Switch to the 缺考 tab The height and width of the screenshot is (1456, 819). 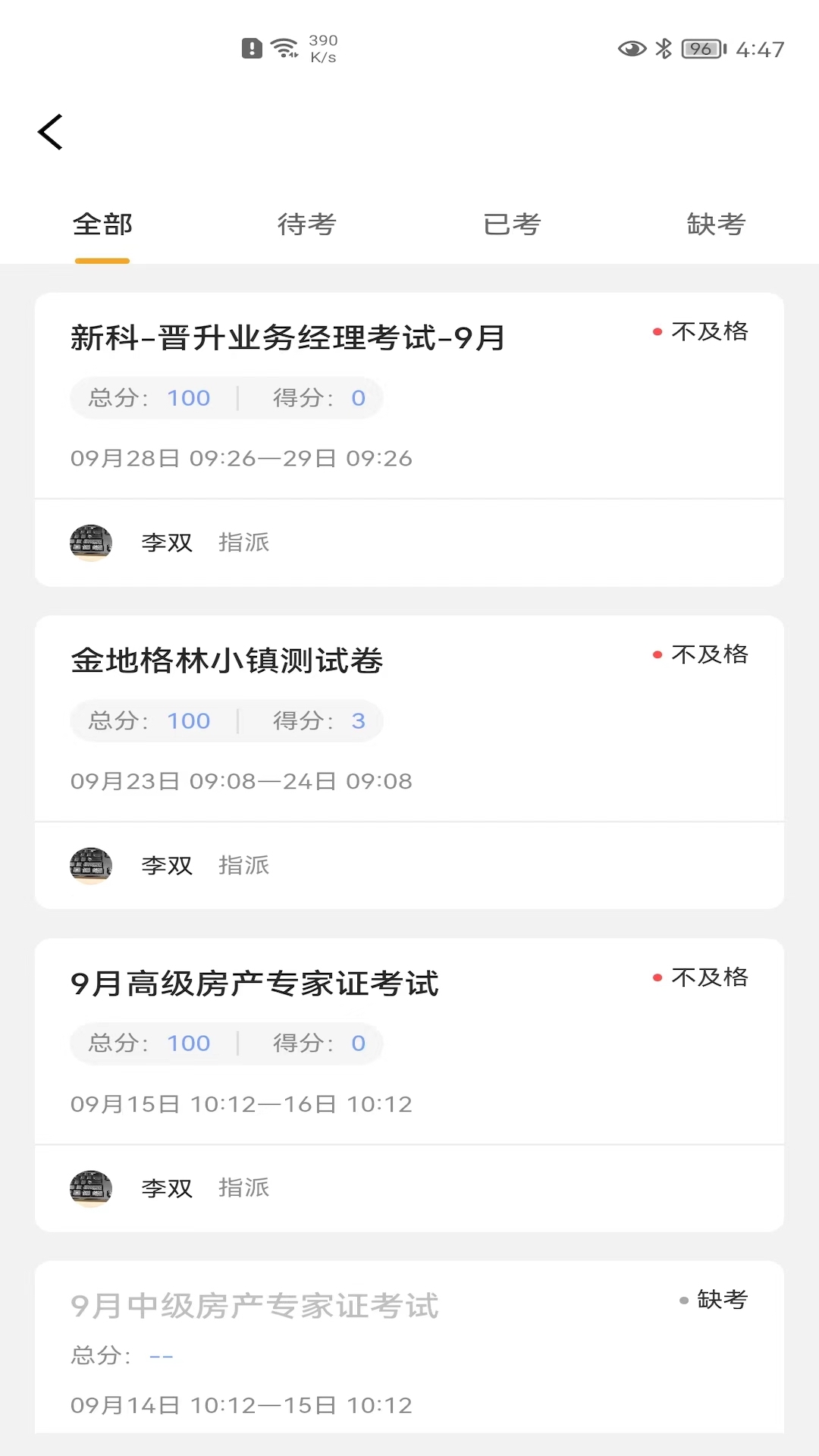point(716,224)
